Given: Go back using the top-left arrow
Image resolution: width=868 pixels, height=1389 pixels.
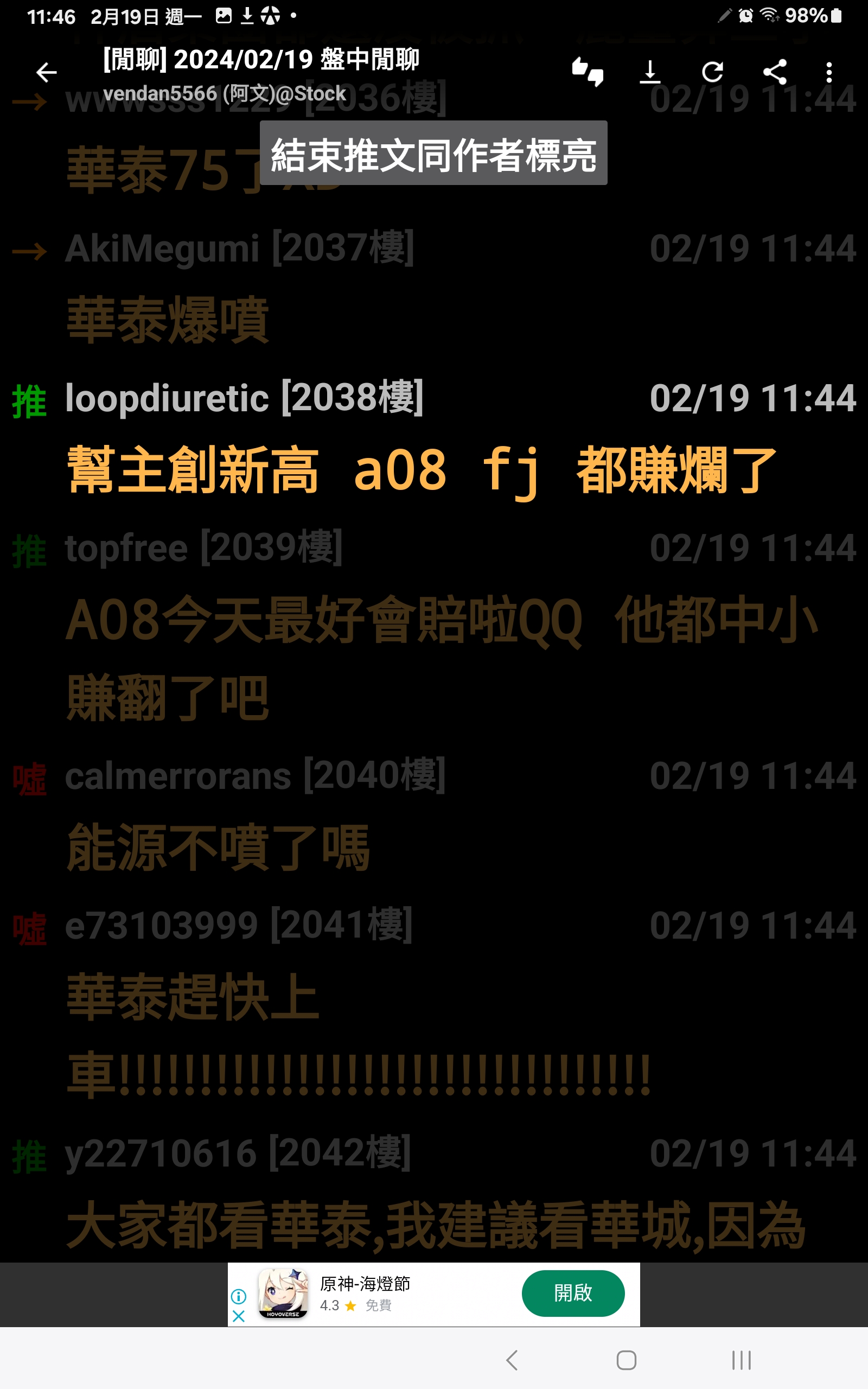Looking at the screenshot, I should tap(47, 72).
